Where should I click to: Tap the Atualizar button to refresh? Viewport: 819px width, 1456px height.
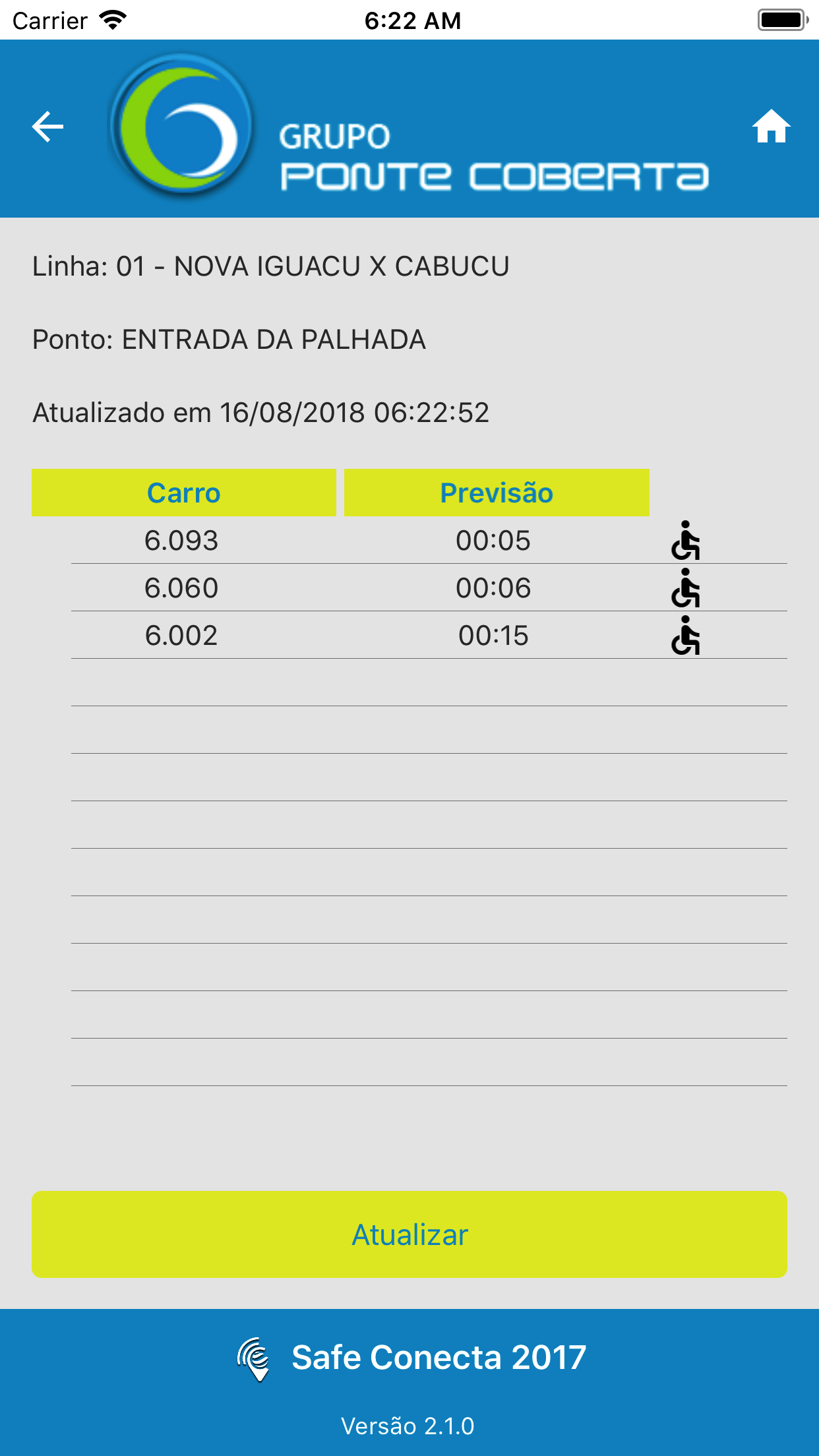[409, 1234]
